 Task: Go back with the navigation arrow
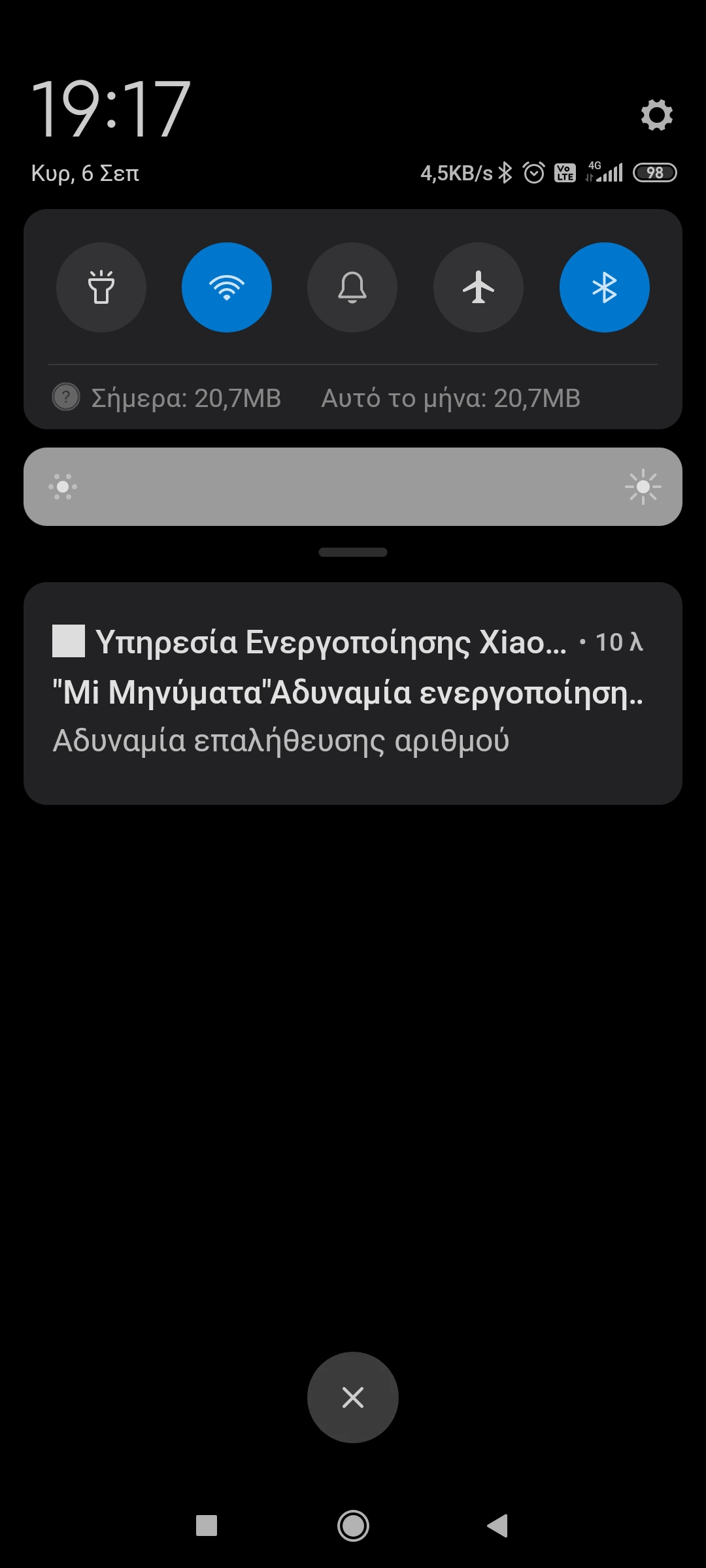pos(498,1526)
